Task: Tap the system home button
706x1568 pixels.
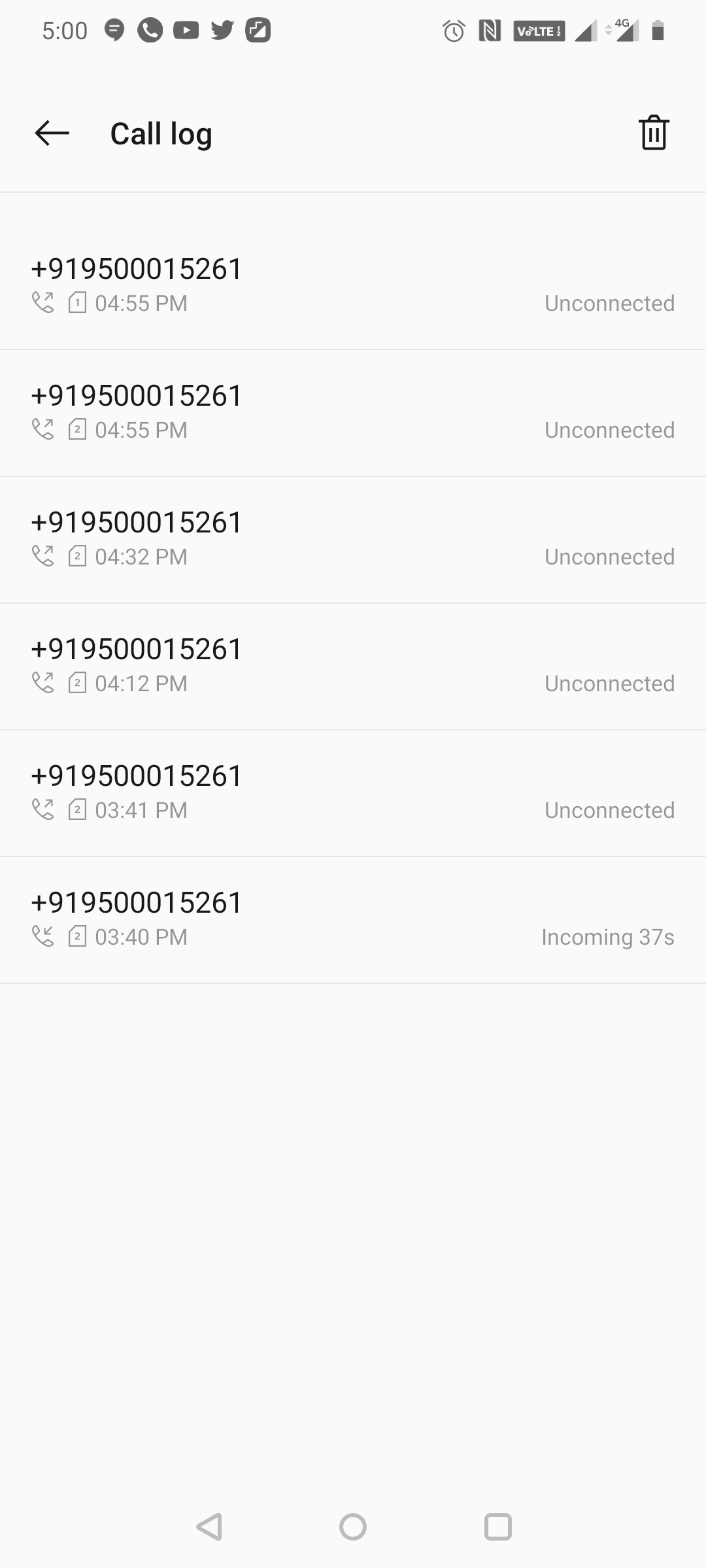Action: 353,1527
